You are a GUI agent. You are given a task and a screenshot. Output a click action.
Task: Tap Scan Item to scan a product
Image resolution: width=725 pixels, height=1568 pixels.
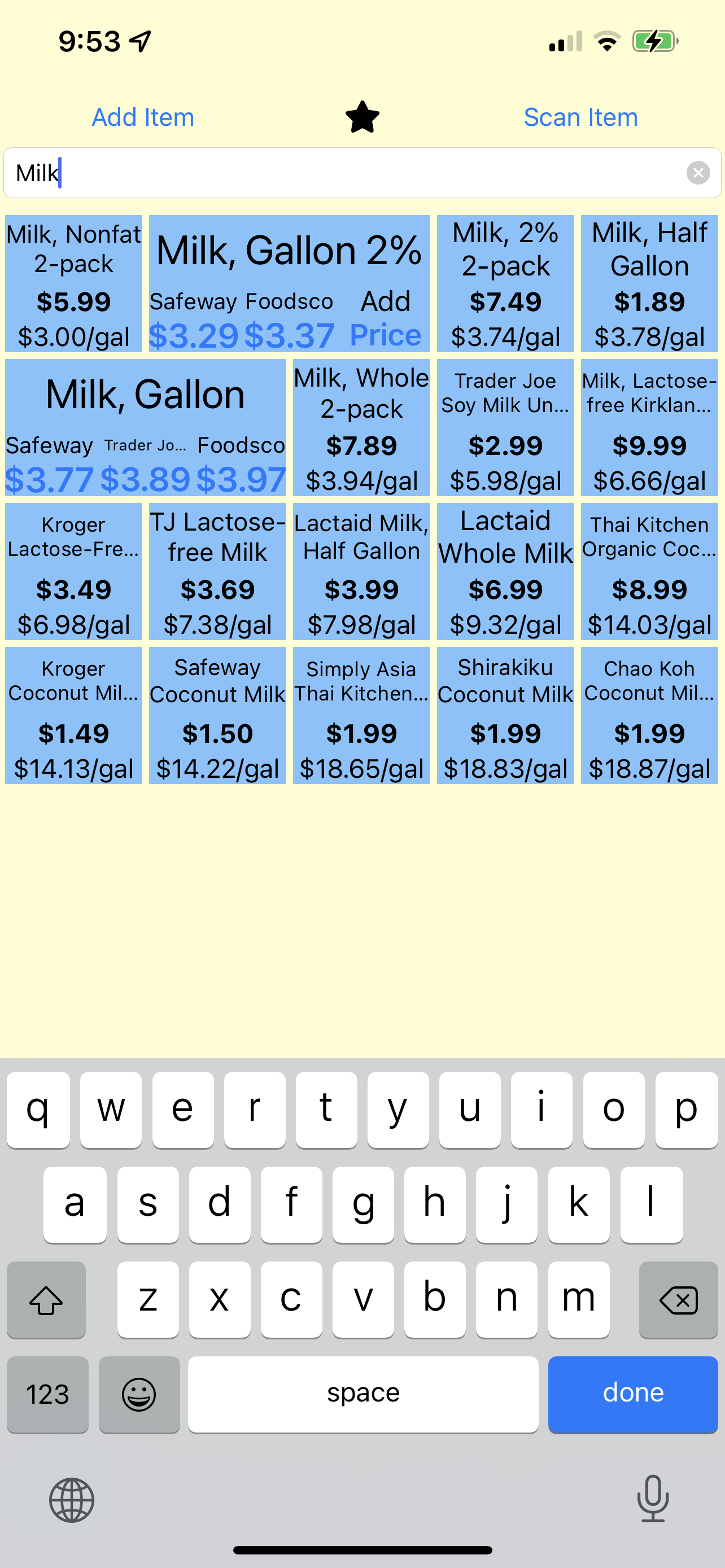(580, 117)
